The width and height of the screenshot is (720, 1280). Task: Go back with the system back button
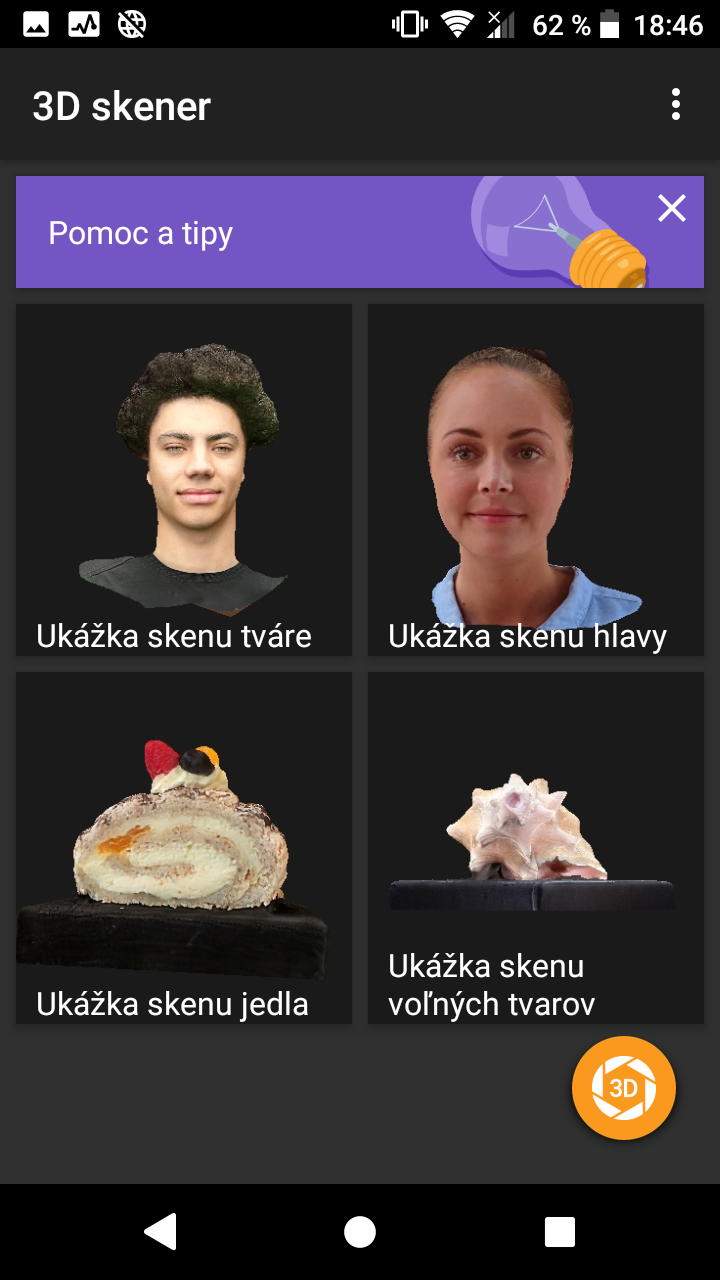point(160,1232)
